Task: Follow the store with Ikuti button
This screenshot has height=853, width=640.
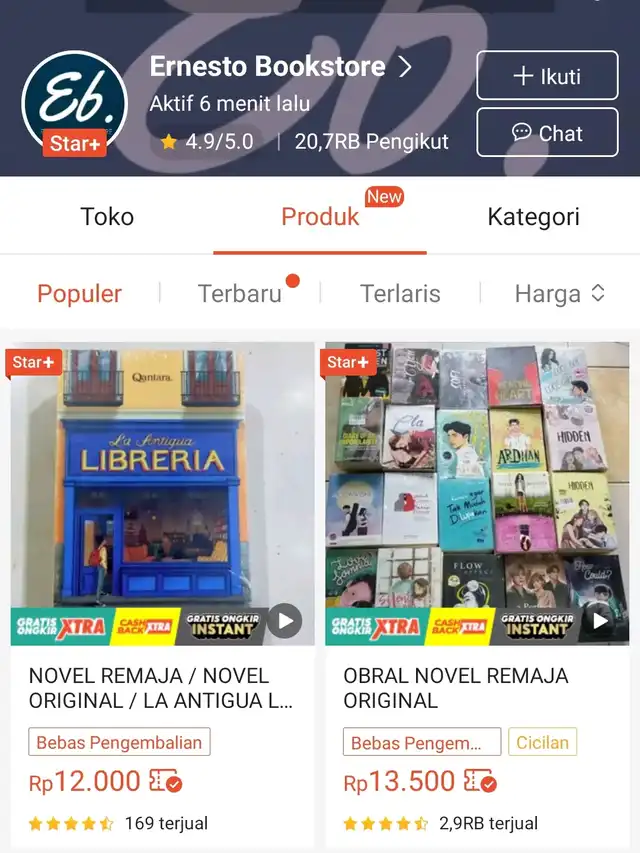Action: (546, 76)
